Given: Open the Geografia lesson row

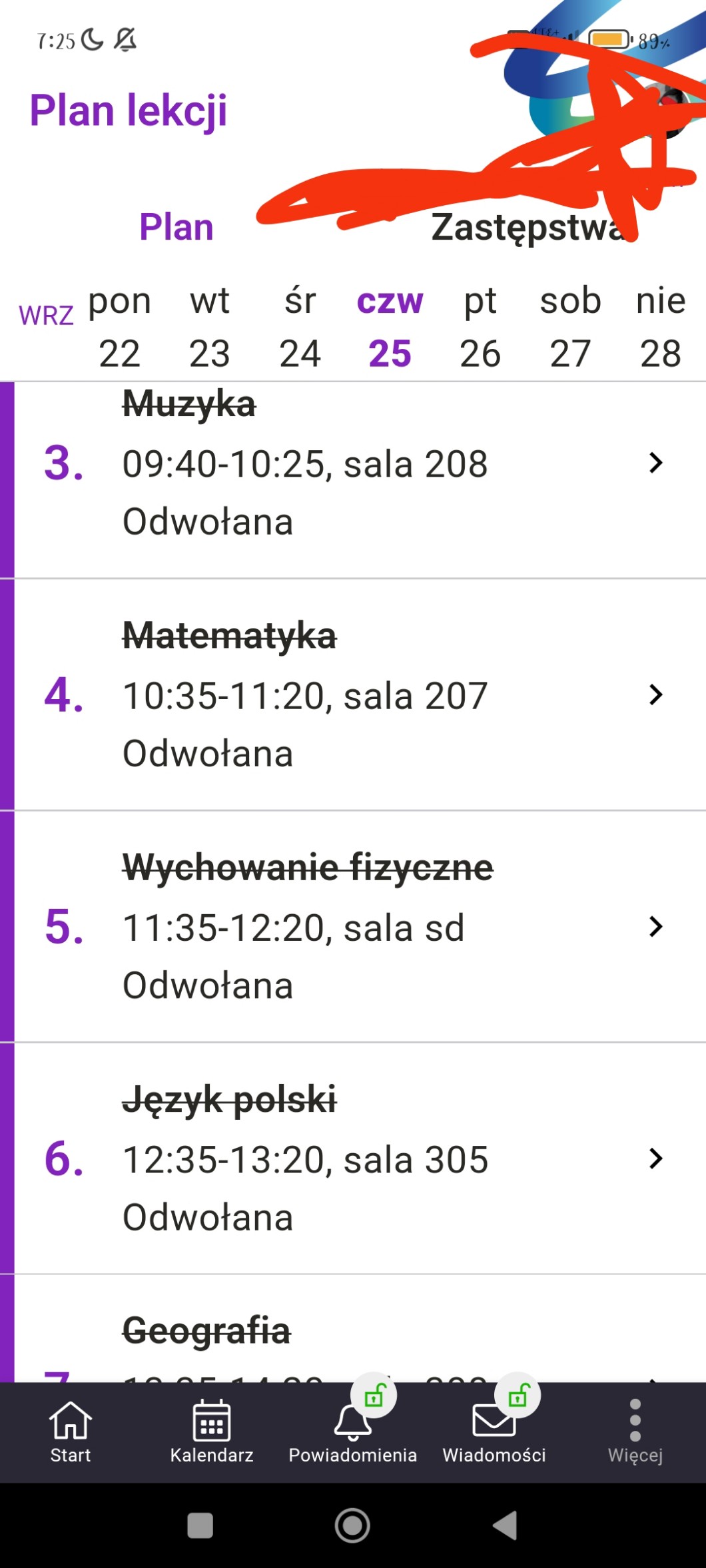Looking at the screenshot, I should click(360, 1338).
